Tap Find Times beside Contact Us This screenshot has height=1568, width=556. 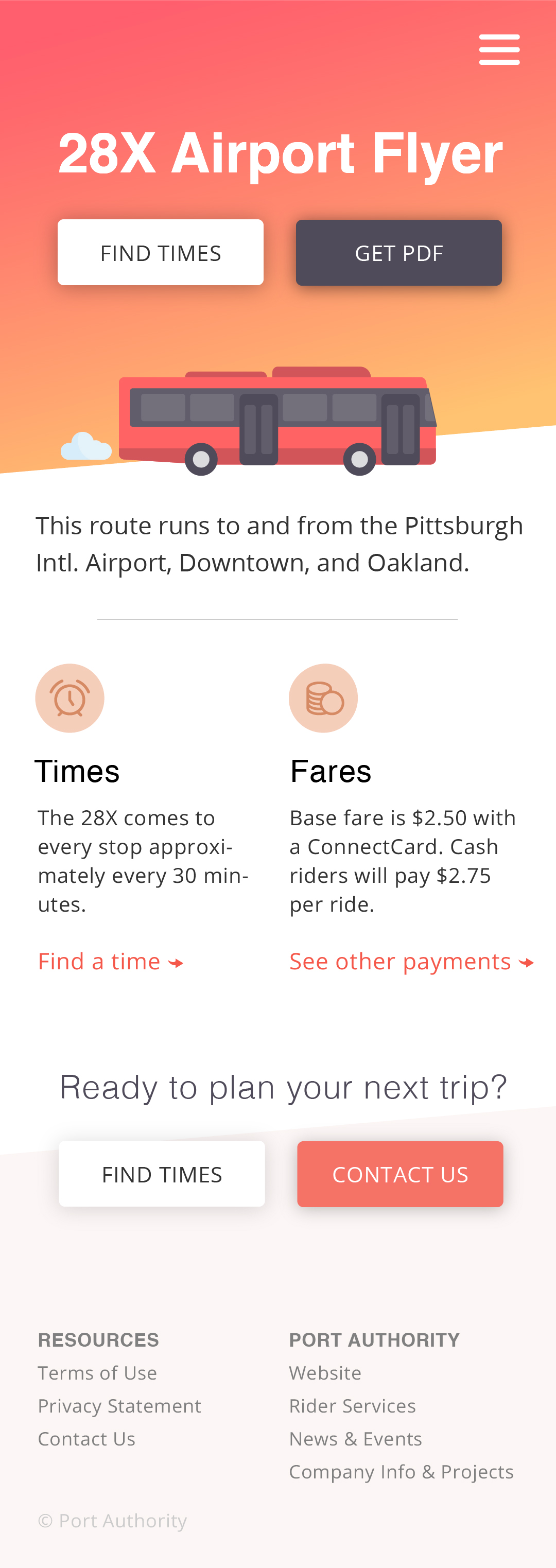pos(162,1174)
